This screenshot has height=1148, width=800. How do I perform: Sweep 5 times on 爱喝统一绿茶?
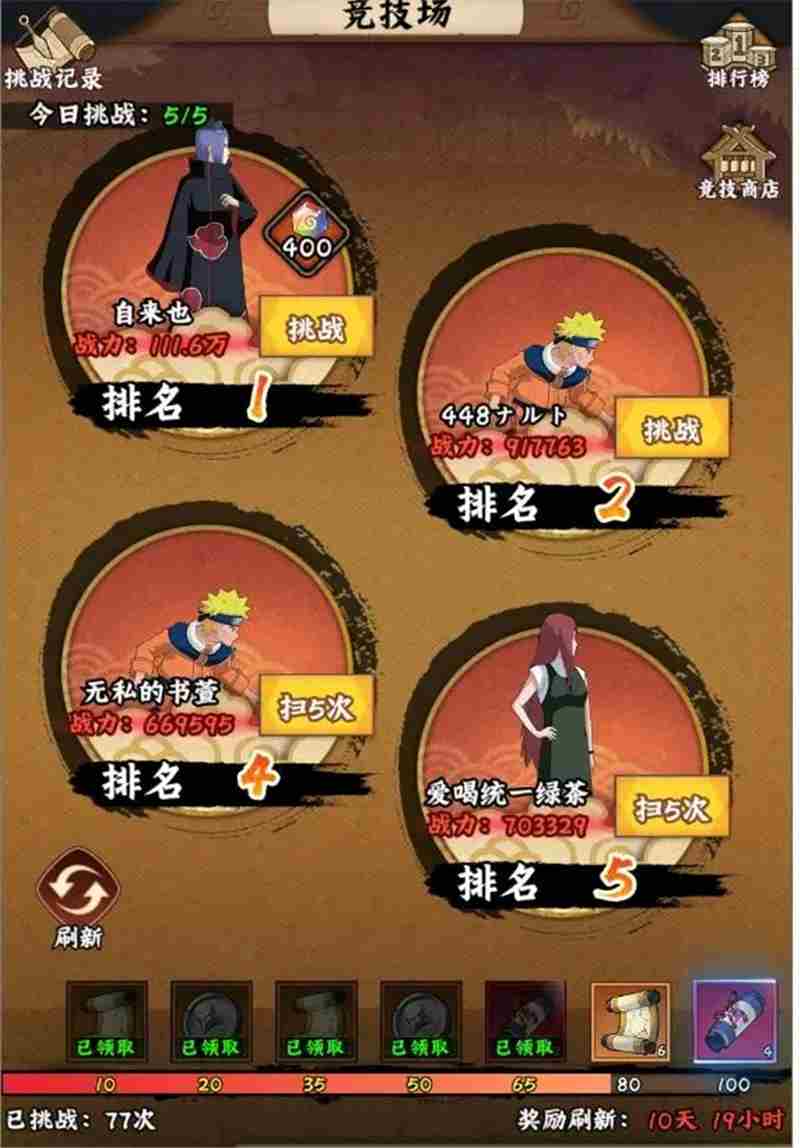coord(671,806)
